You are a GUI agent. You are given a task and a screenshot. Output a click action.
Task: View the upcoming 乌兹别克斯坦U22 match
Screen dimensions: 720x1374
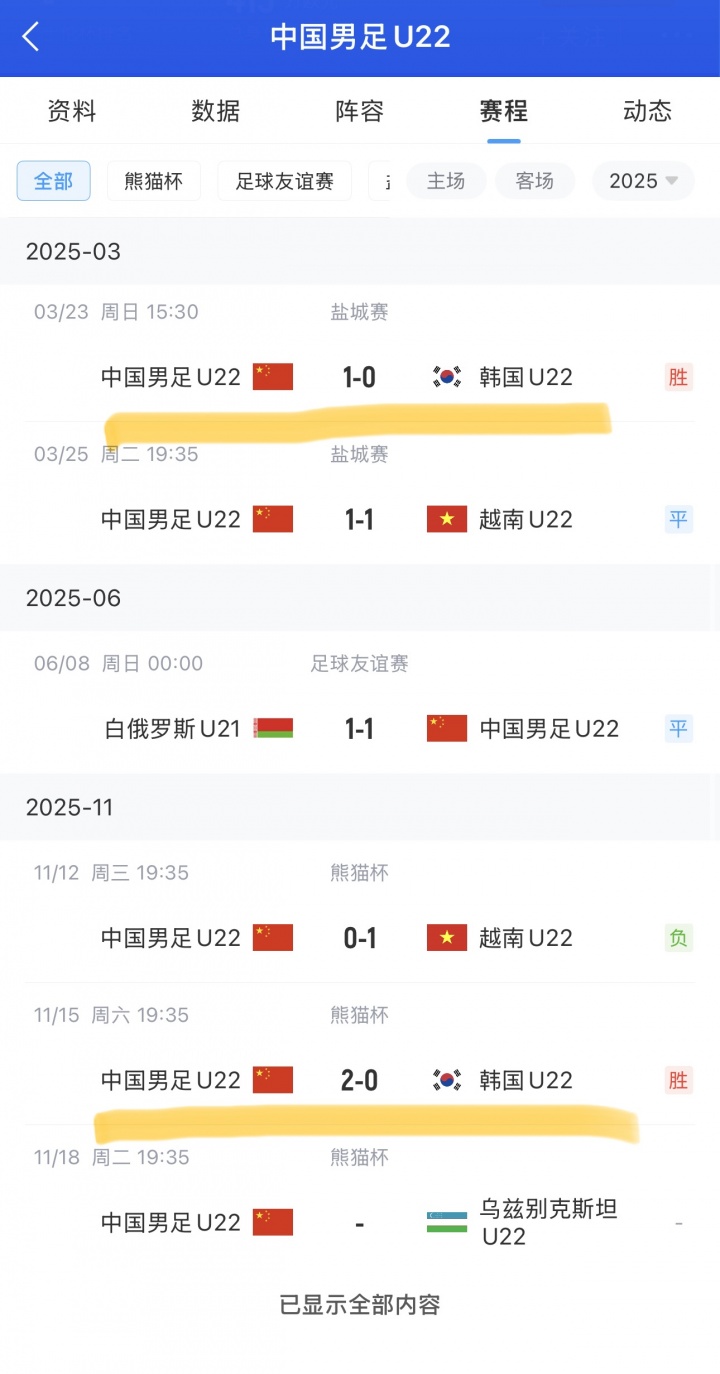(360, 1223)
